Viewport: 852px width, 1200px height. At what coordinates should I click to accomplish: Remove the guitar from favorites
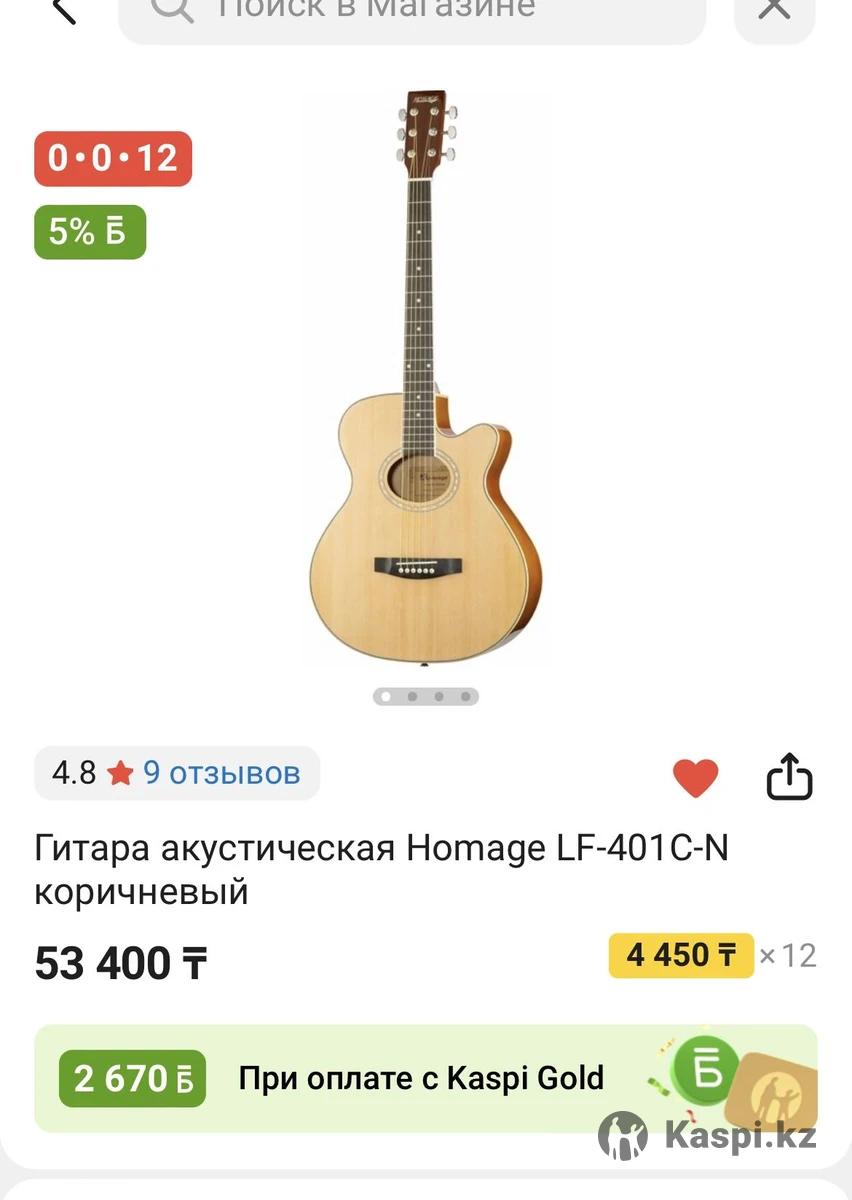click(x=695, y=778)
